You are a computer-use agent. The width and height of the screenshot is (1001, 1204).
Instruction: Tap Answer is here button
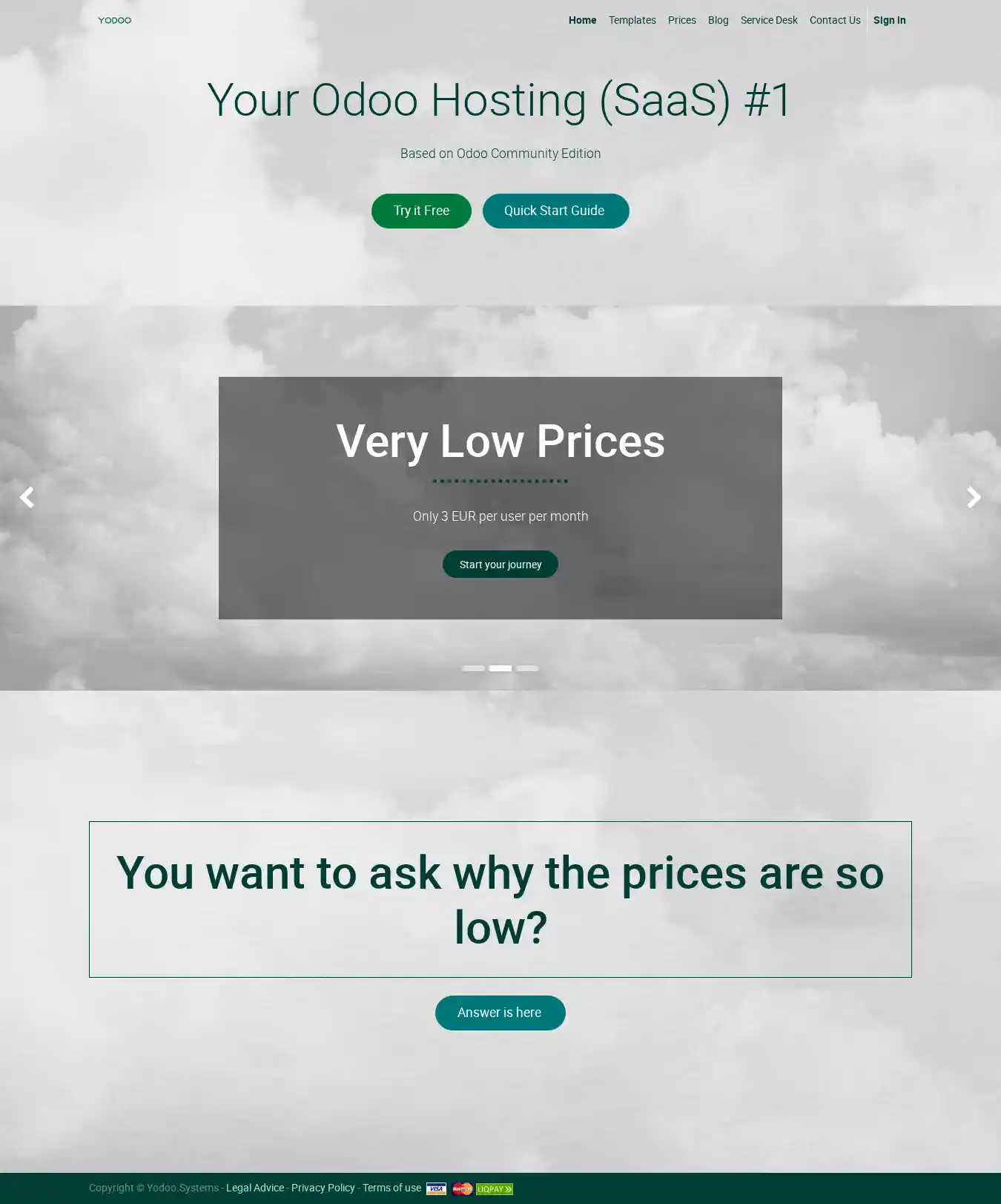500,1013
